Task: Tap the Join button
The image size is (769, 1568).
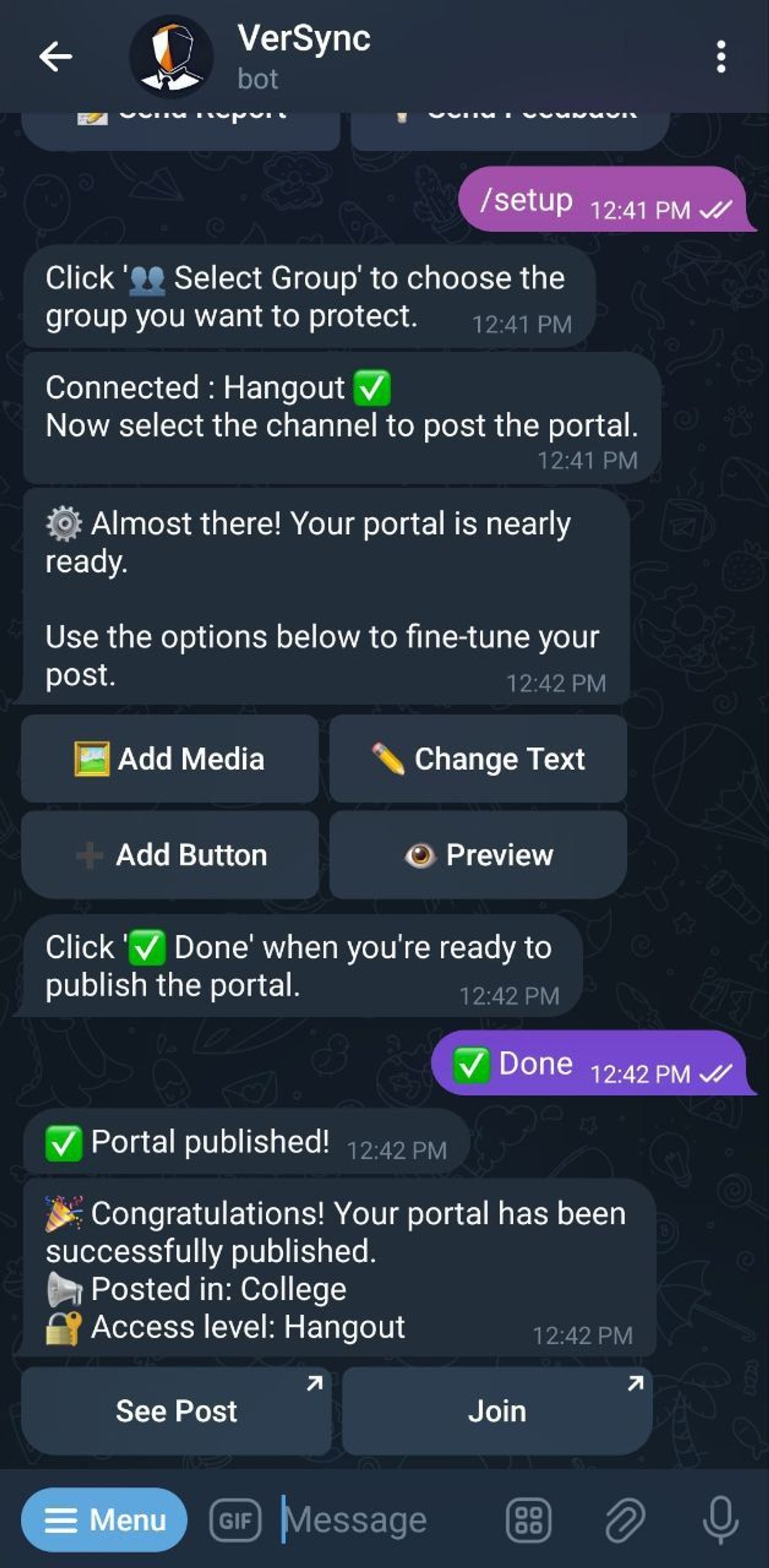Action: 497,1411
